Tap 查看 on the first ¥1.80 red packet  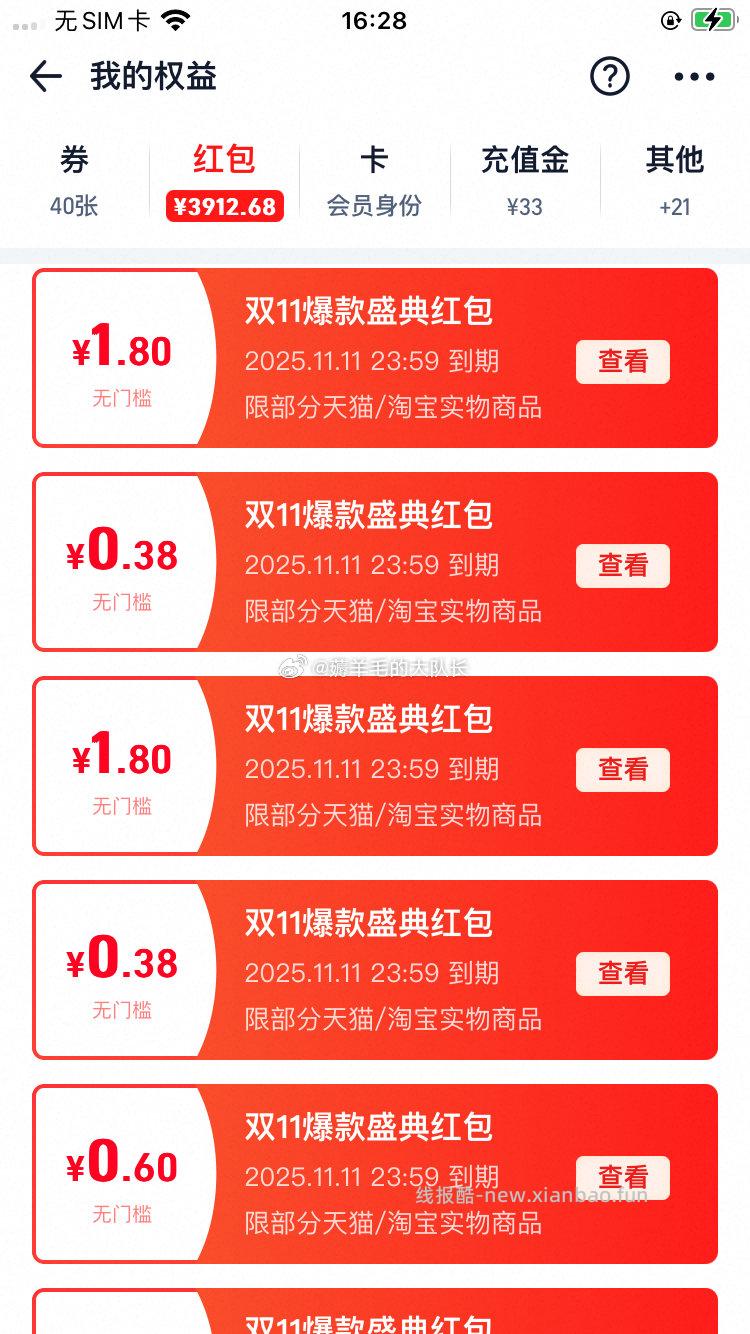pos(622,362)
